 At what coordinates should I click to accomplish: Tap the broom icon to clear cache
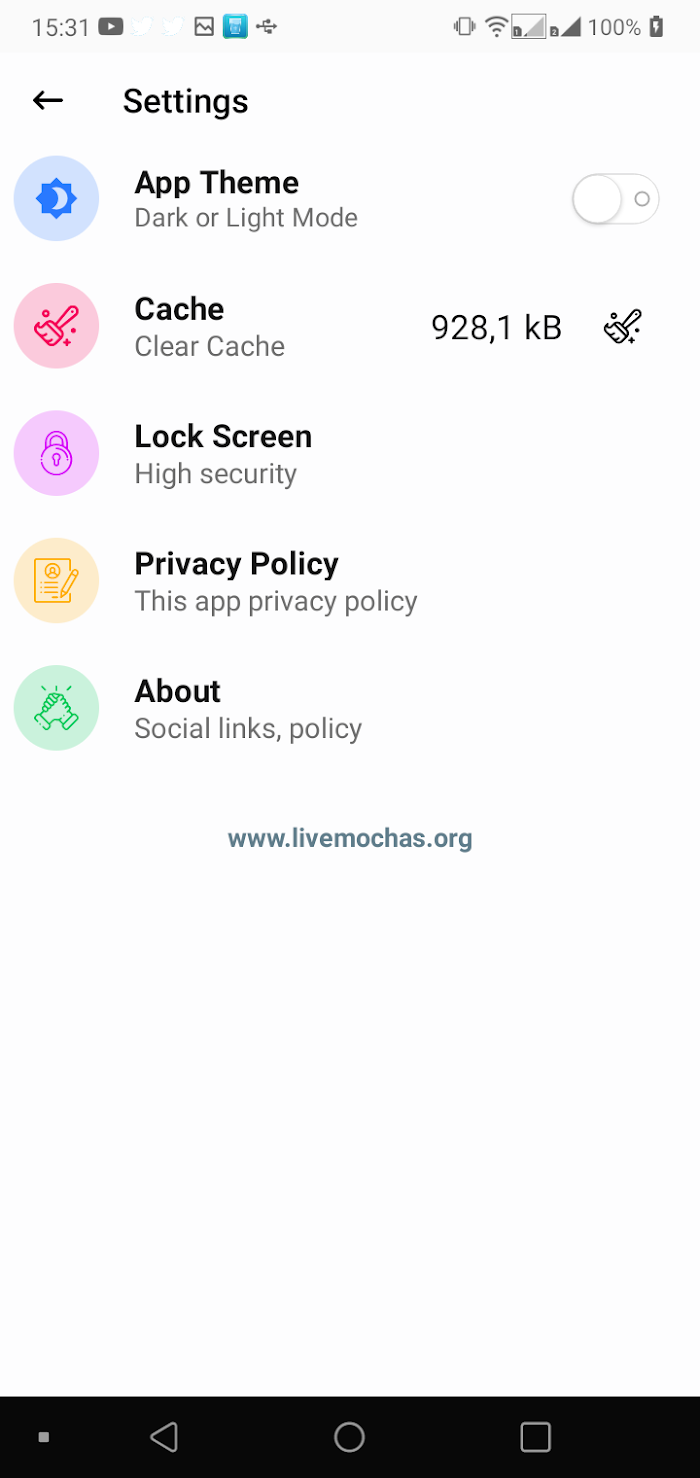coord(622,327)
